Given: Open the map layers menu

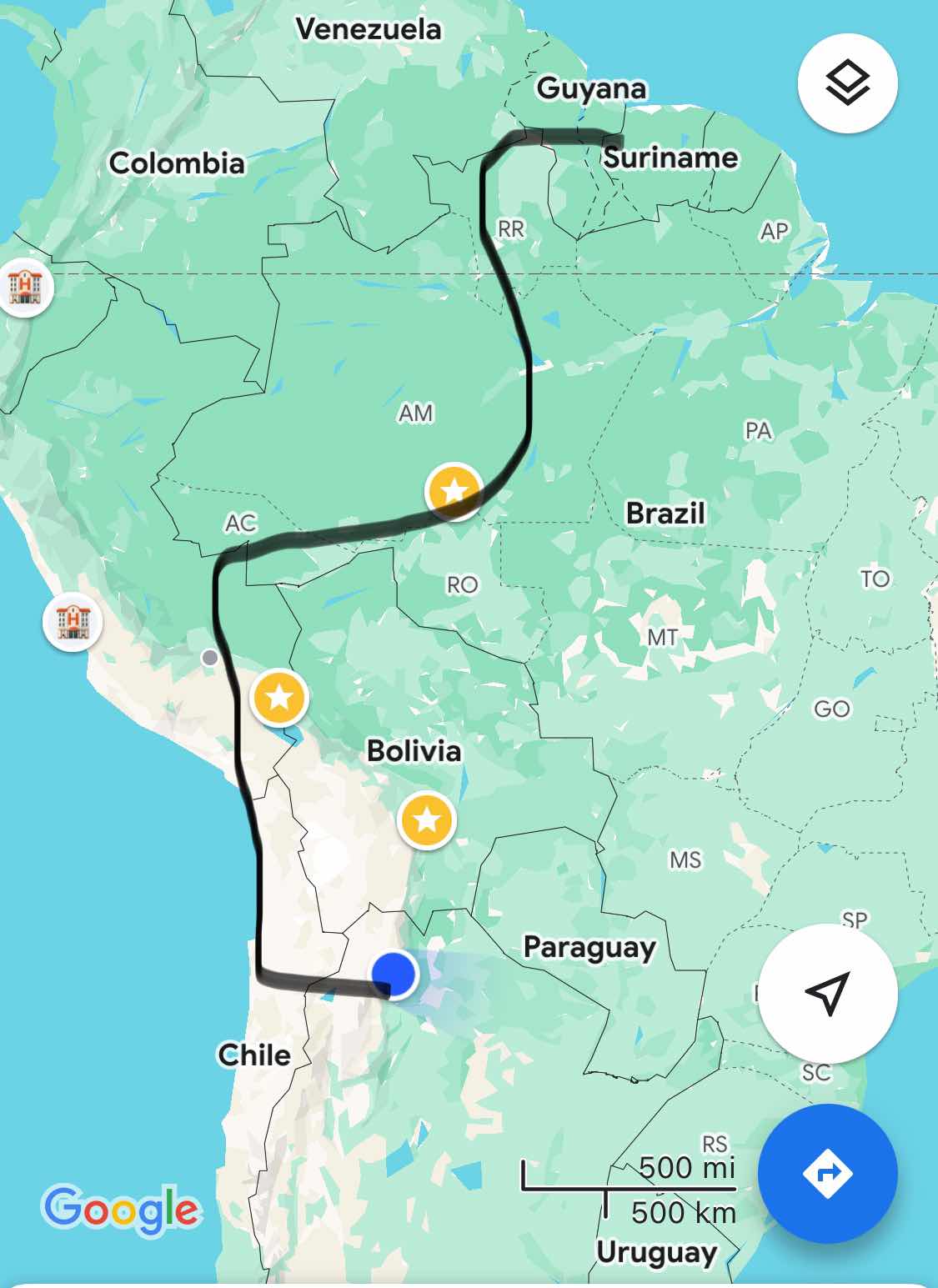Looking at the screenshot, I should 847,83.
